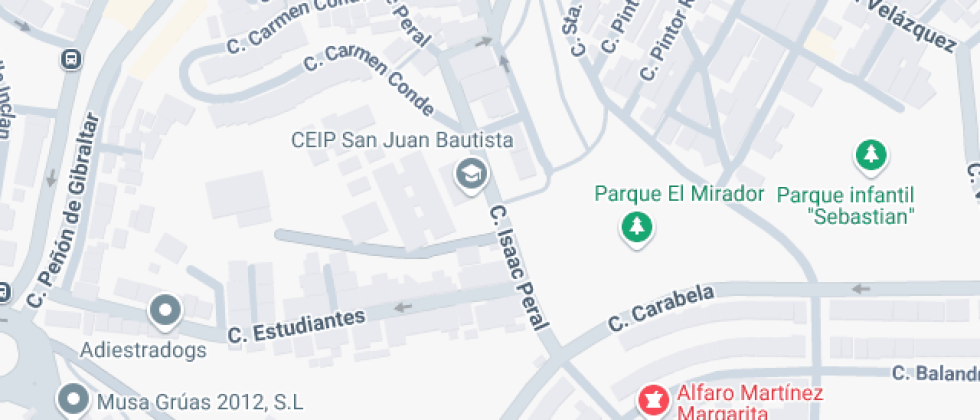Open the CEIP San Juan Bautista school marker
Viewport: 980px width, 420px height.
coord(468,175)
